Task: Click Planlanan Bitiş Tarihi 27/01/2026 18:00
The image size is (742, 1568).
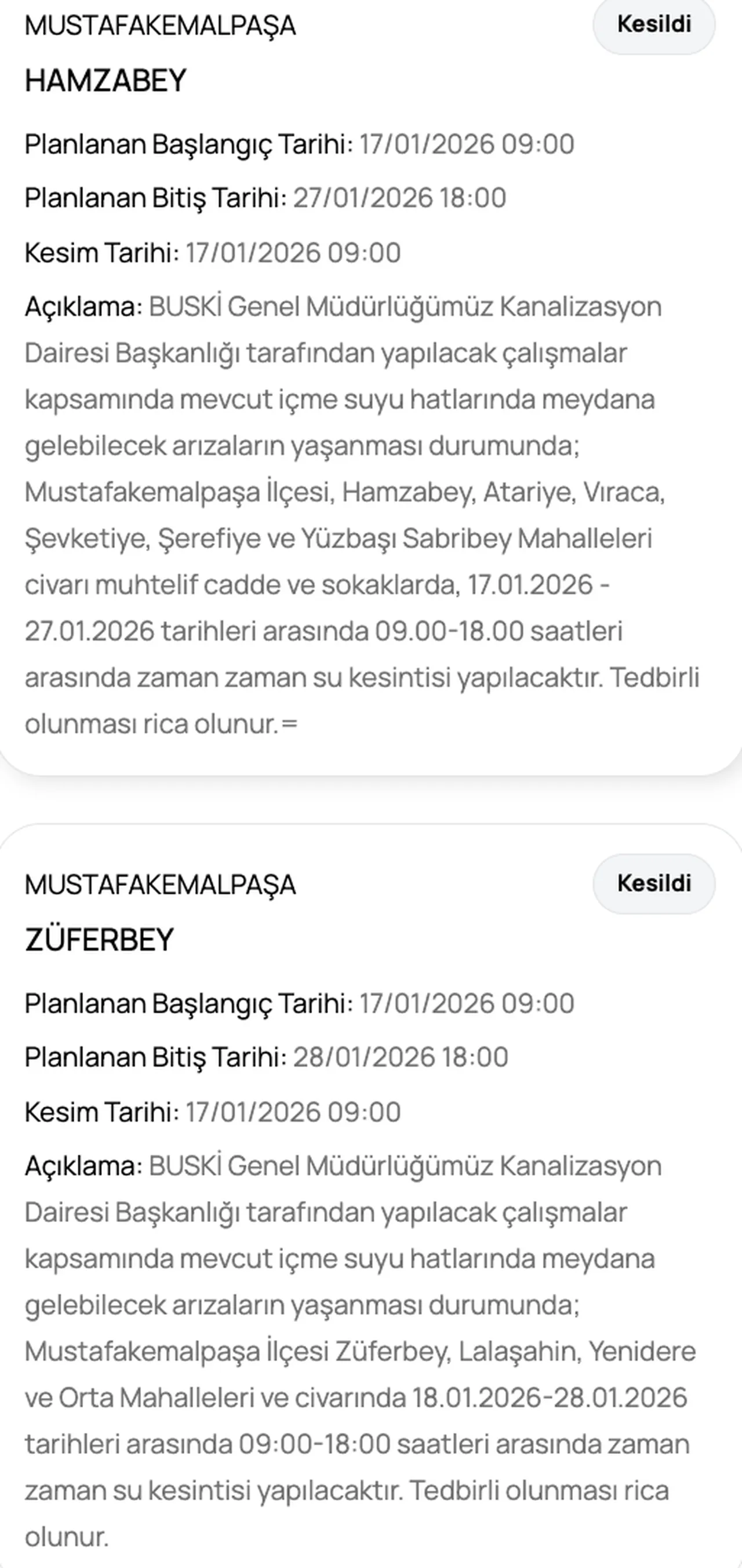Action: [265, 196]
